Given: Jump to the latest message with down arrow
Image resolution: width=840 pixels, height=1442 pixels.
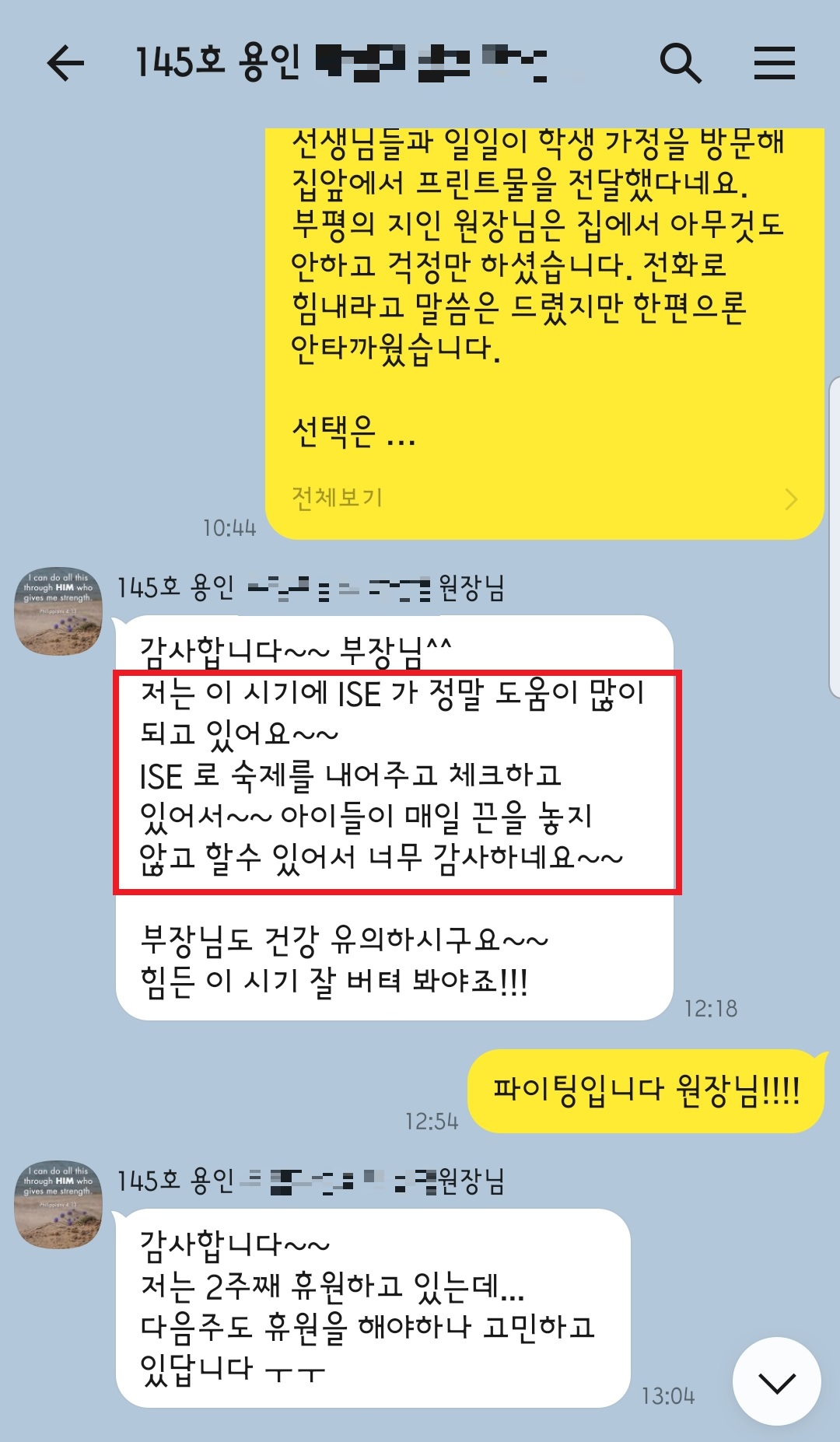Looking at the screenshot, I should point(776,1381).
